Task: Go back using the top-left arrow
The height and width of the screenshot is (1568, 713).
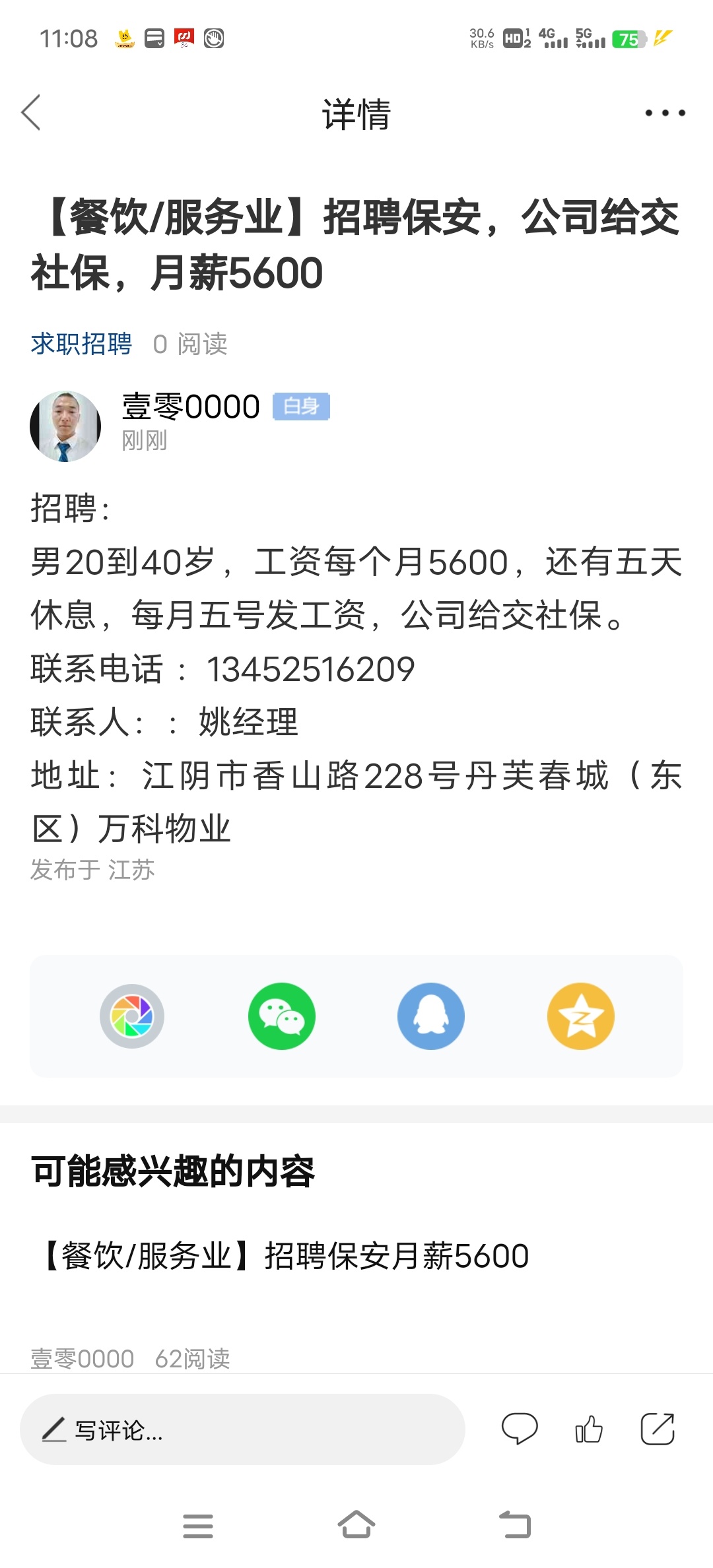Action: tap(31, 113)
